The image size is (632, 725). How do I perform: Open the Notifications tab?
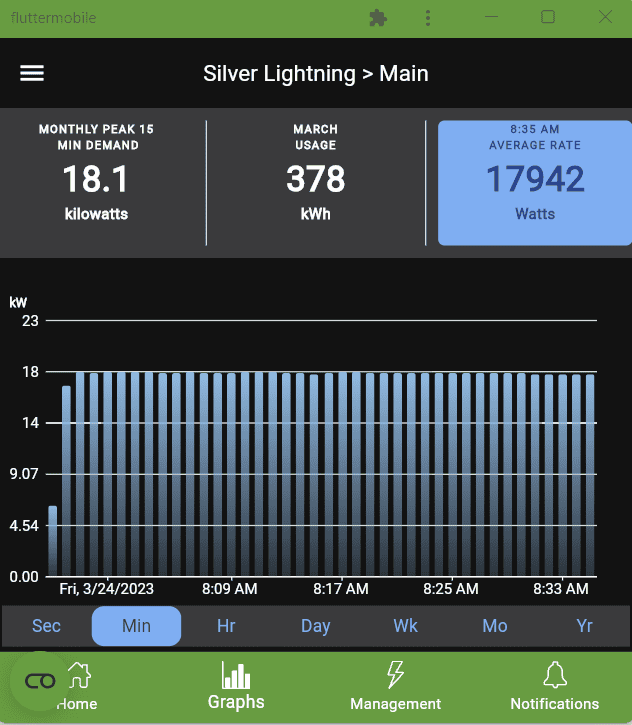554,687
